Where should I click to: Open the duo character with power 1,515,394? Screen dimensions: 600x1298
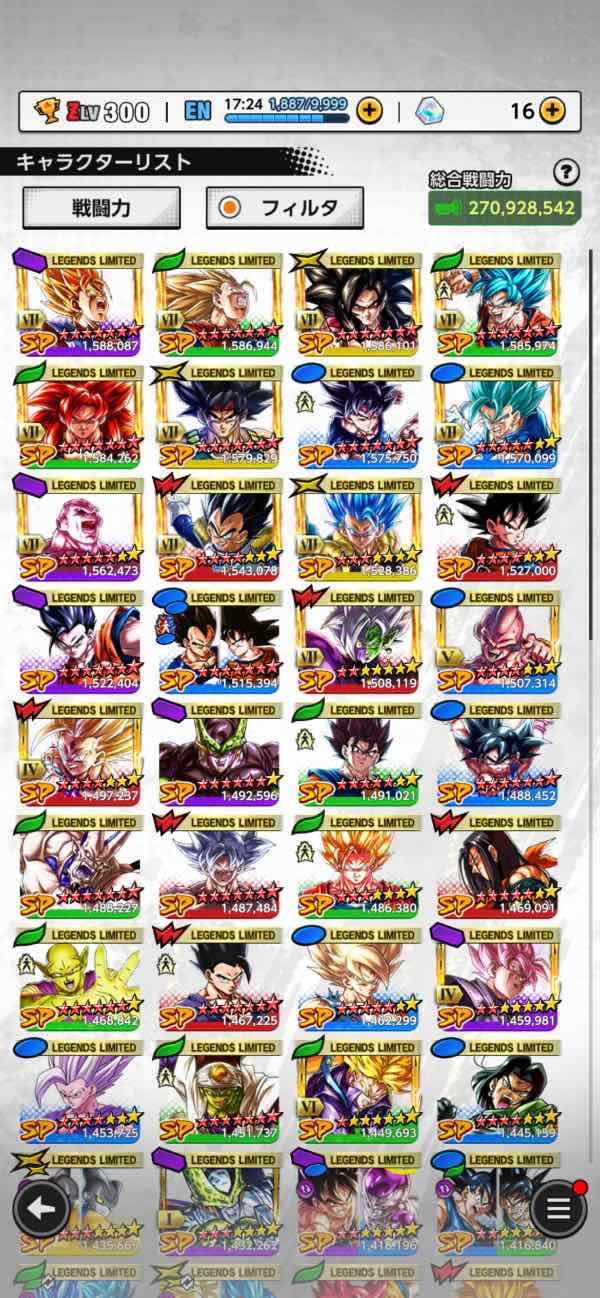[218, 643]
